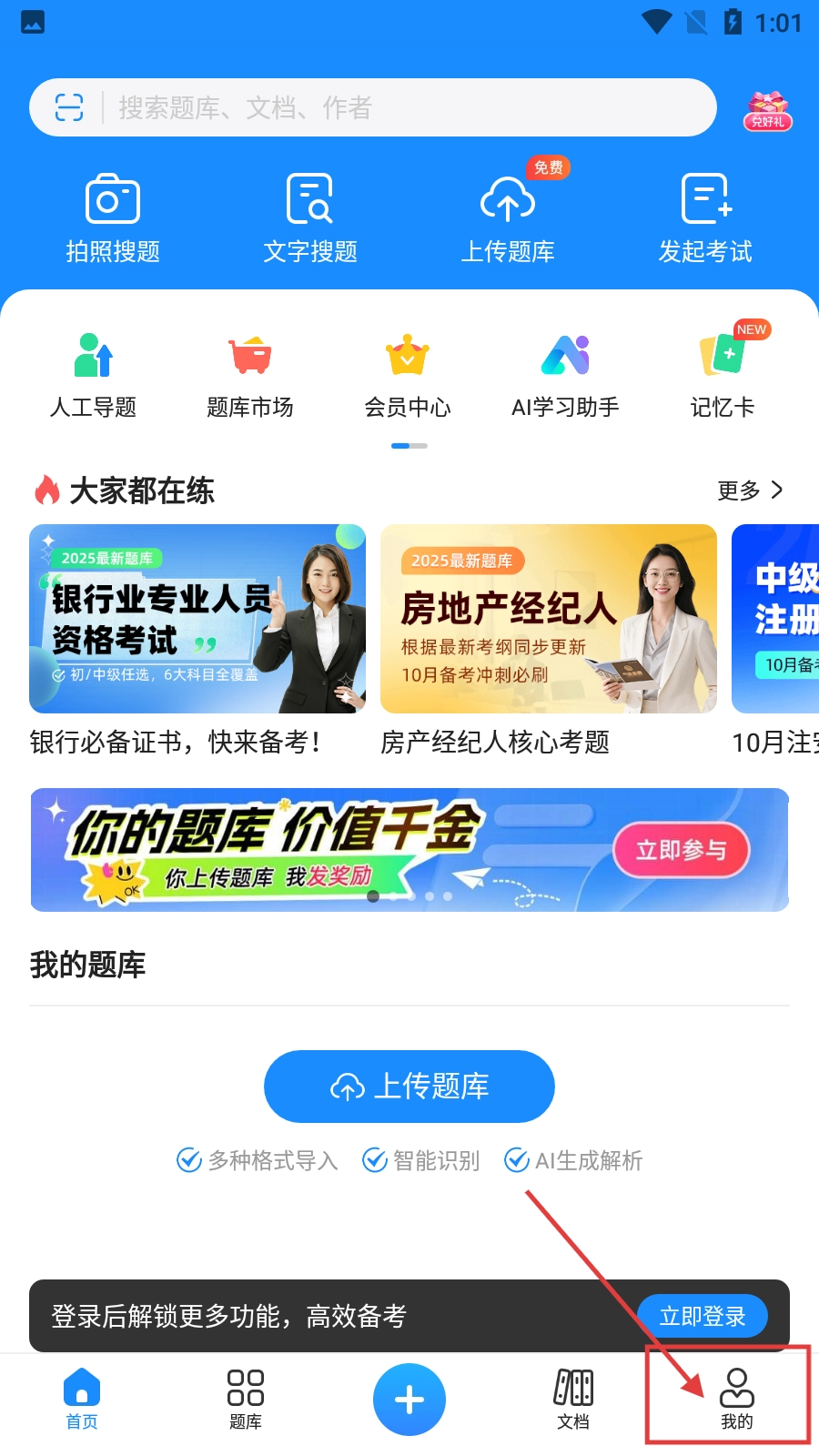View 更多 in 大家都在练
The height and width of the screenshot is (1456, 819).
tap(750, 490)
